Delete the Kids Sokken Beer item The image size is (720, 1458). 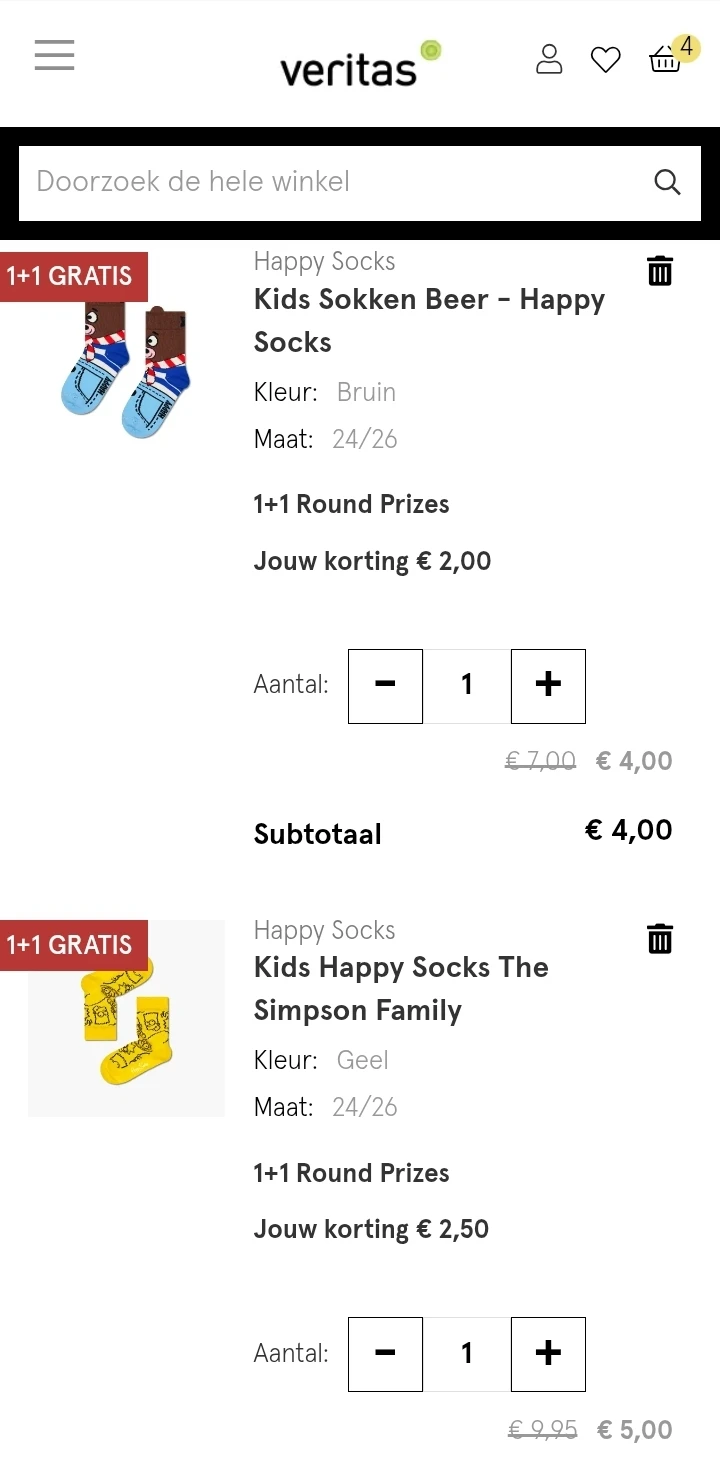pyautogui.click(x=659, y=269)
